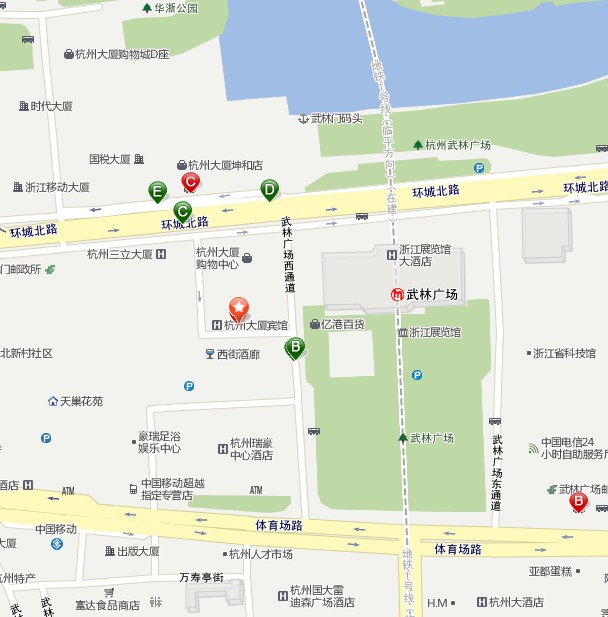Screen dimensions: 608x617
Task: Select the green B map marker
Action: [295, 347]
